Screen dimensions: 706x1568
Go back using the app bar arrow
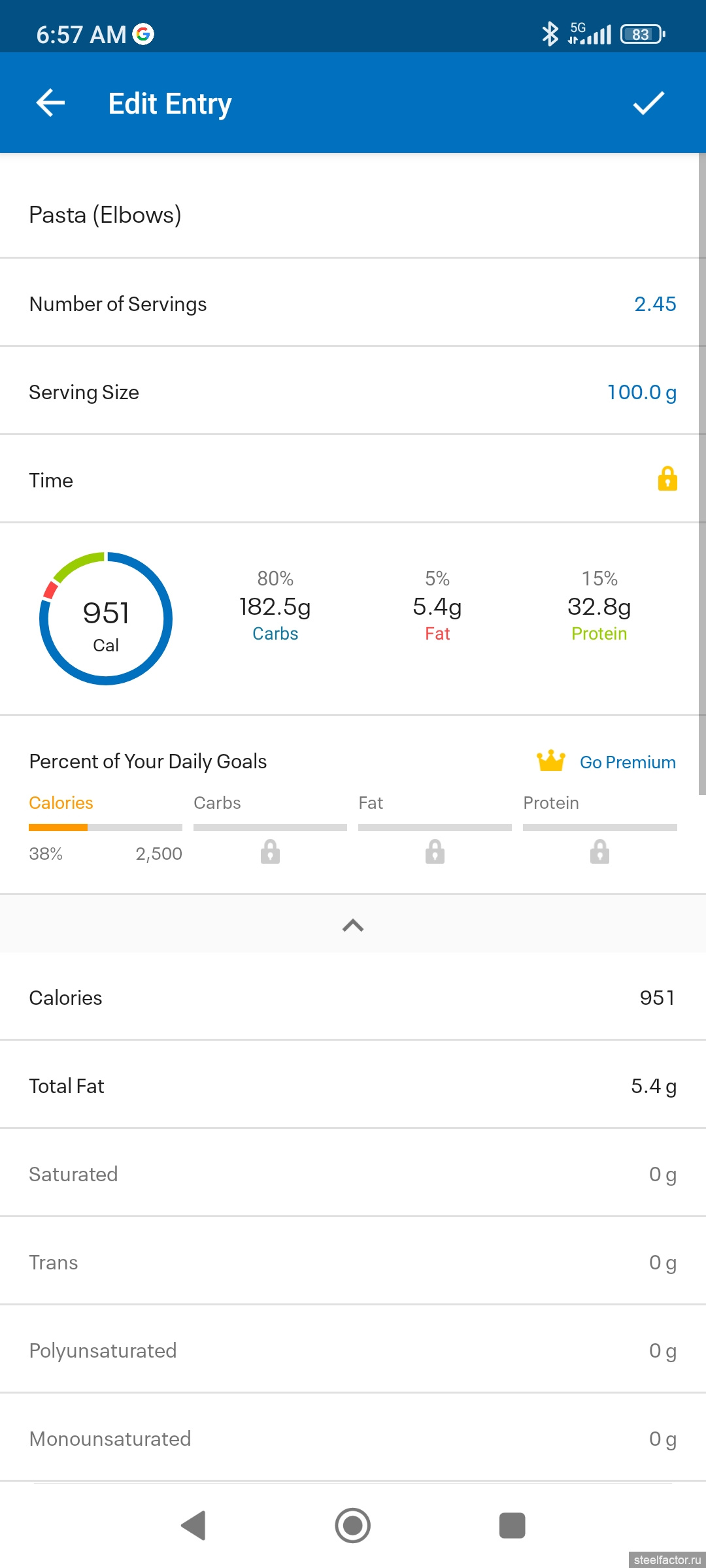pyautogui.click(x=50, y=103)
